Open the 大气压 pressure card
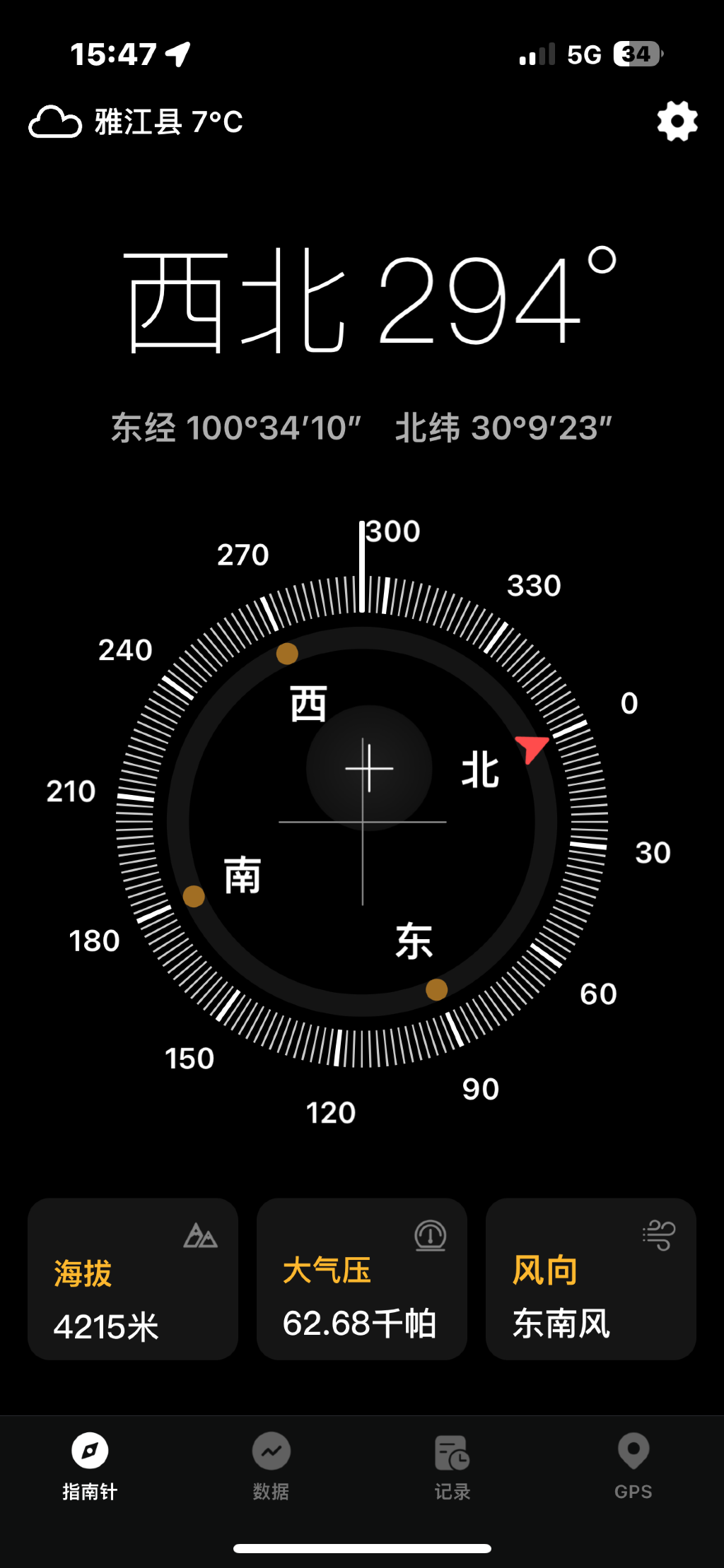This screenshot has width=724, height=1568. pyautogui.click(x=362, y=1278)
